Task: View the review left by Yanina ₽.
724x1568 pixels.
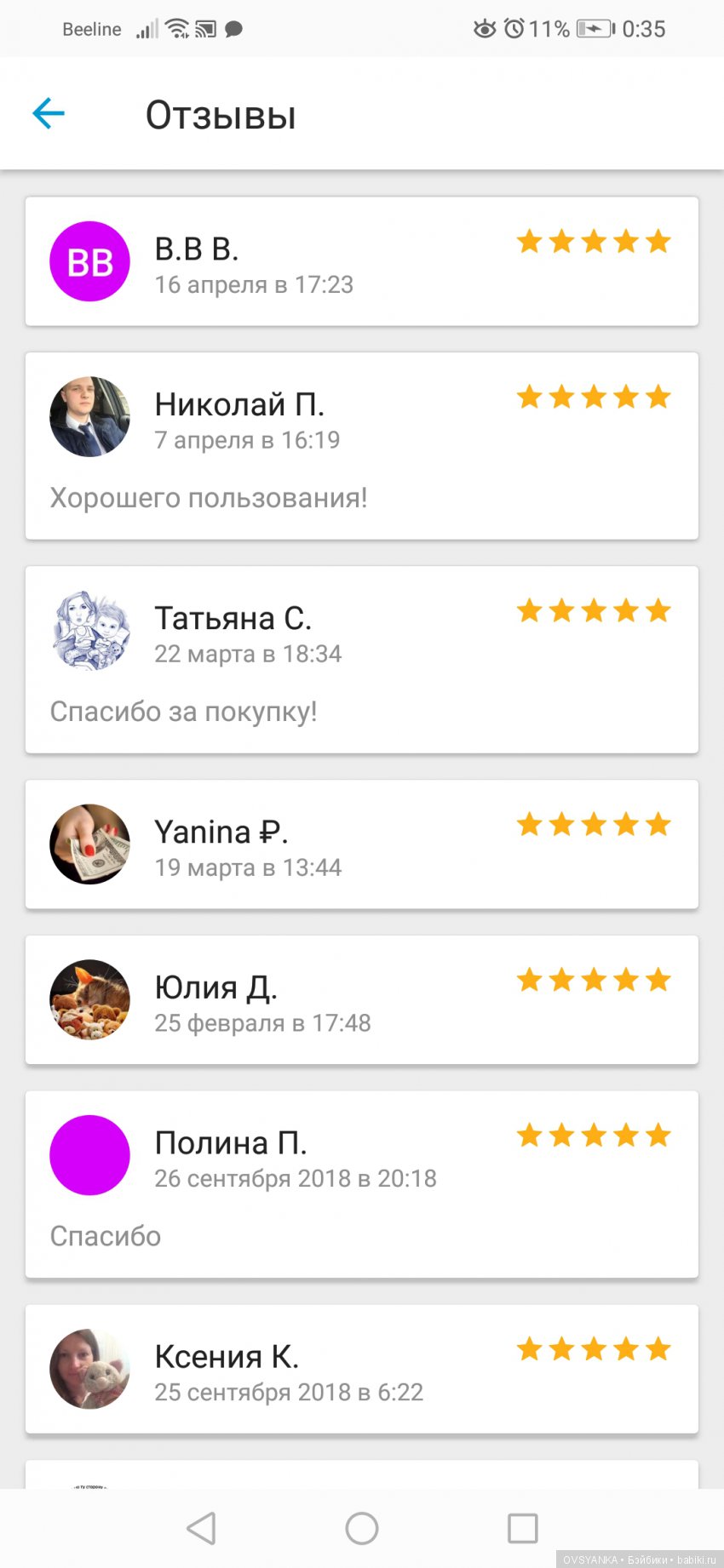Action: [x=361, y=844]
